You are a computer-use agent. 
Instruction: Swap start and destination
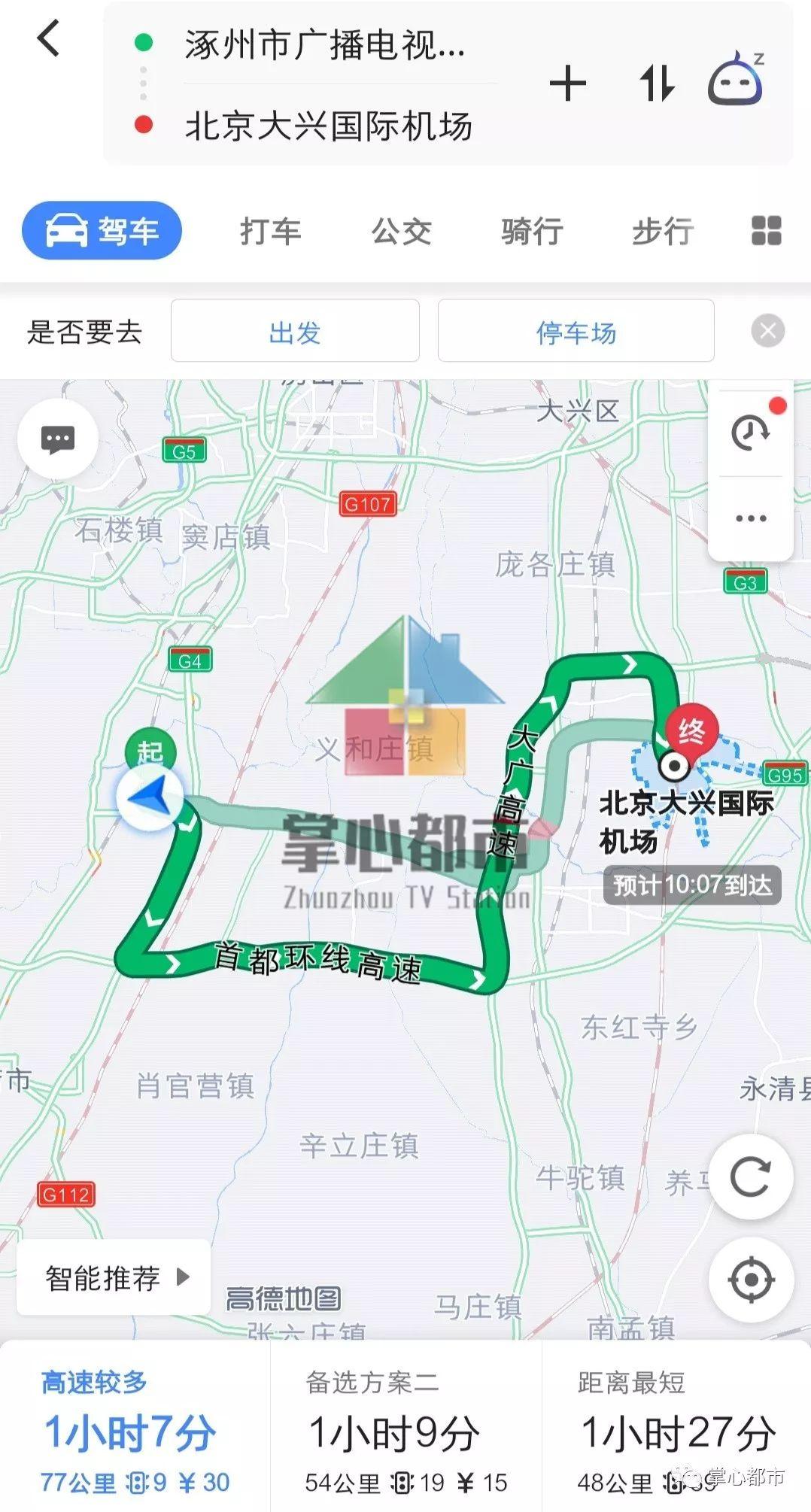pyautogui.click(x=656, y=83)
